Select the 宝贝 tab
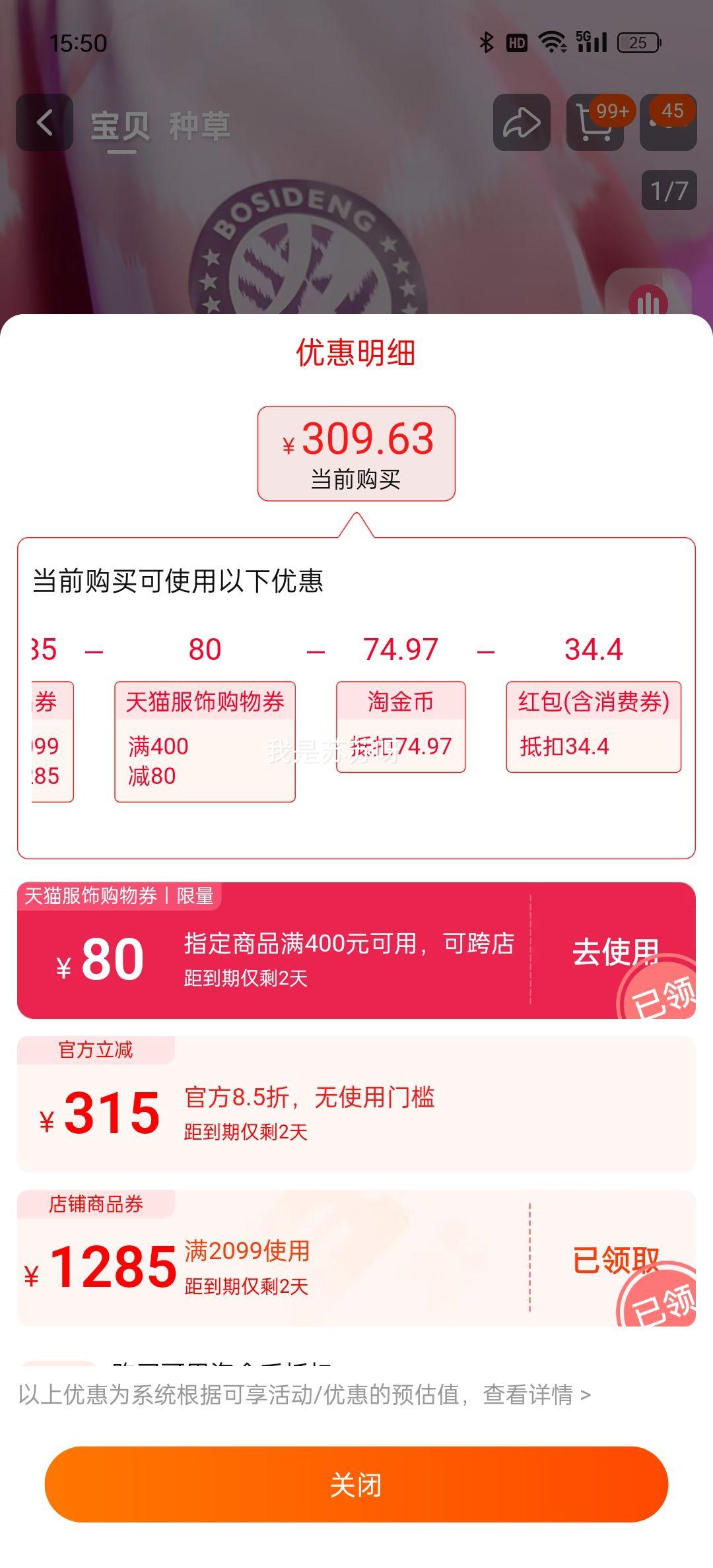The height and width of the screenshot is (1568, 713). point(120,125)
